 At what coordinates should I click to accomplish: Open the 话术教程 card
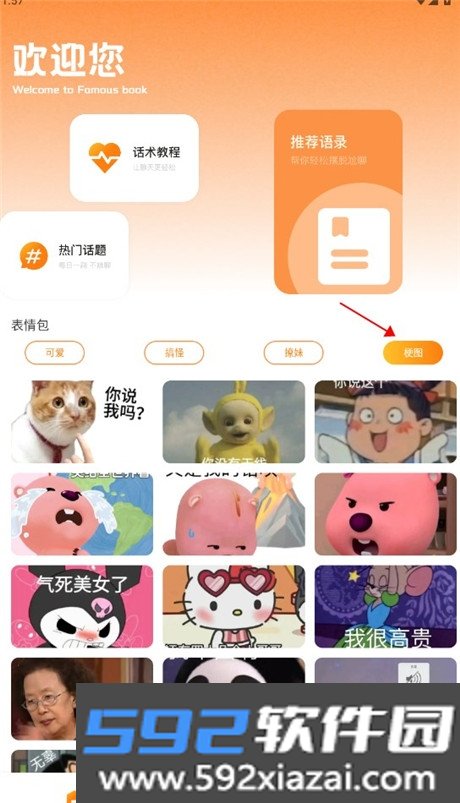[134, 158]
